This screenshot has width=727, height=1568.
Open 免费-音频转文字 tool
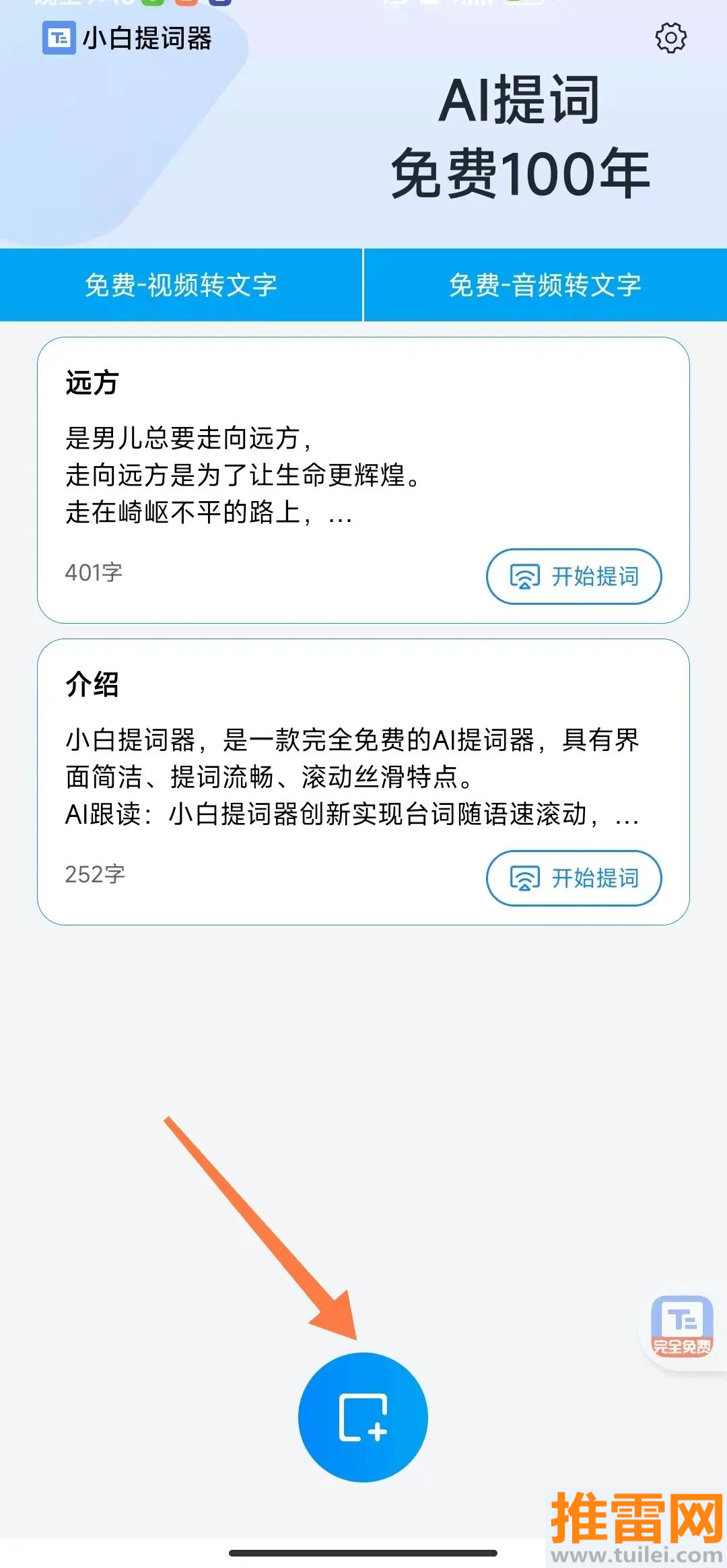pyautogui.click(x=546, y=285)
